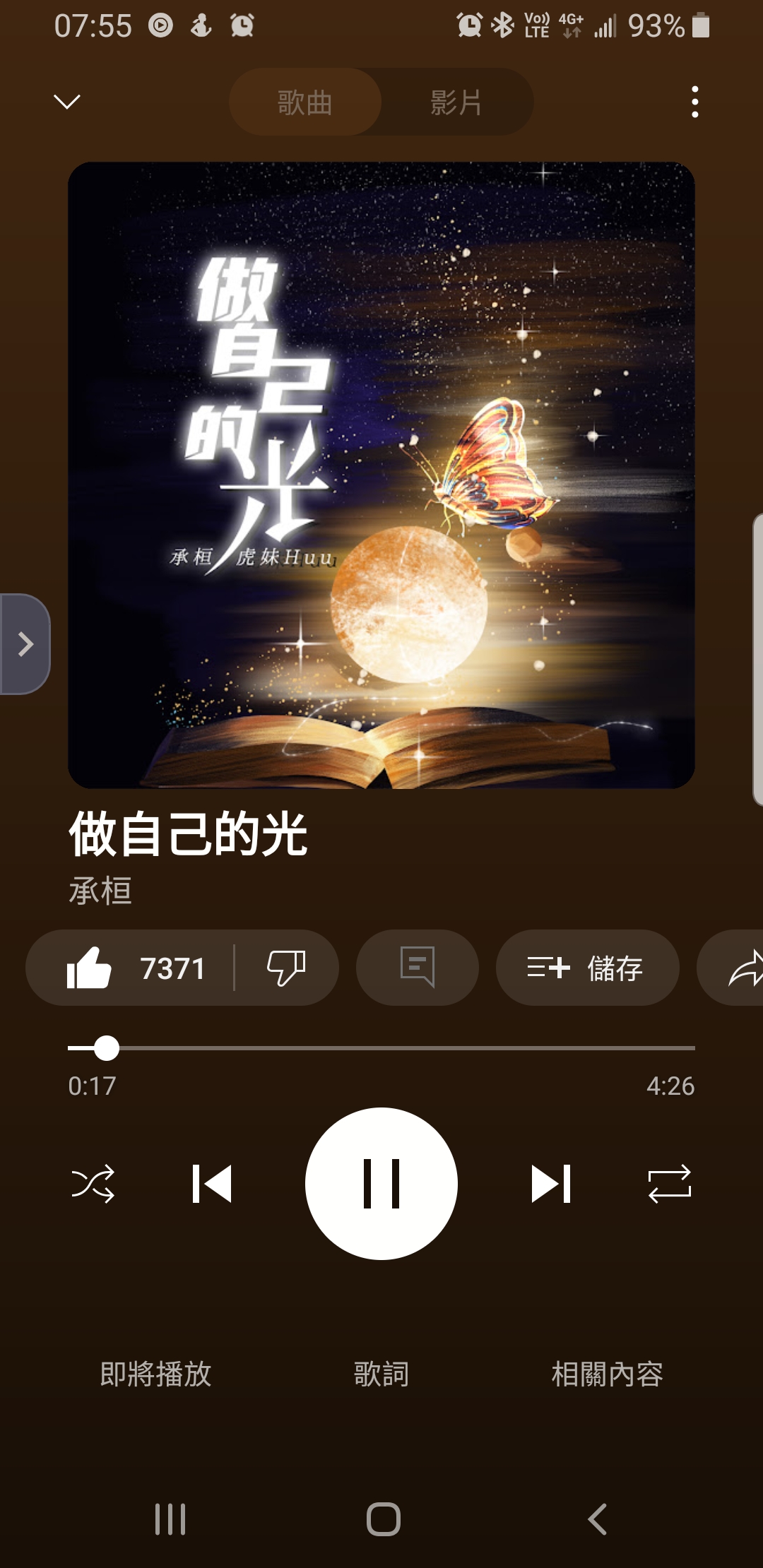This screenshot has height=1568, width=763.
Task: Skip to the next track
Action: tap(551, 1184)
